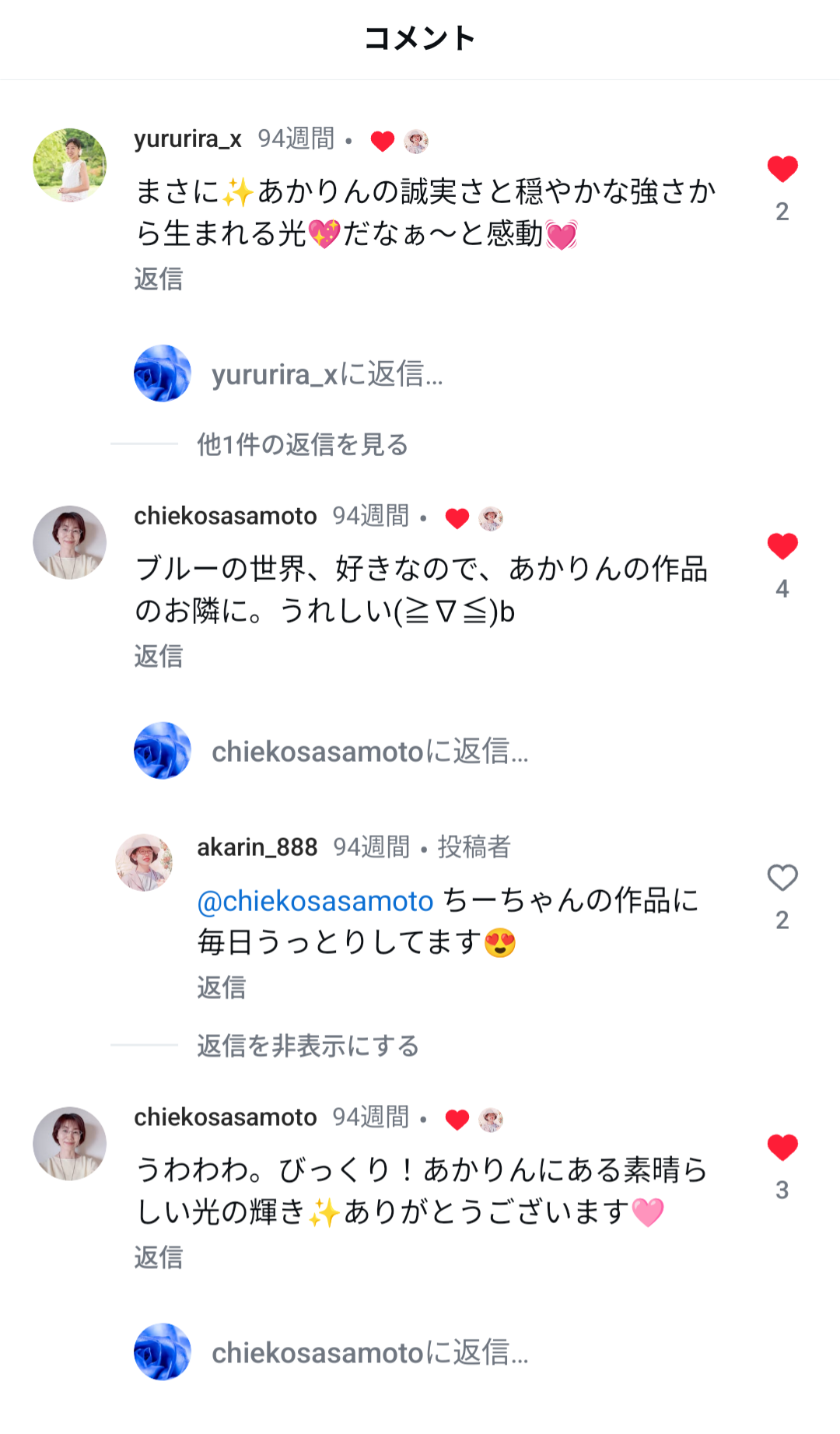This screenshot has height=1434, width=840.
Task: Open chiekosasamoto's avatar on うわわわ comment
Action: (70, 1144)
